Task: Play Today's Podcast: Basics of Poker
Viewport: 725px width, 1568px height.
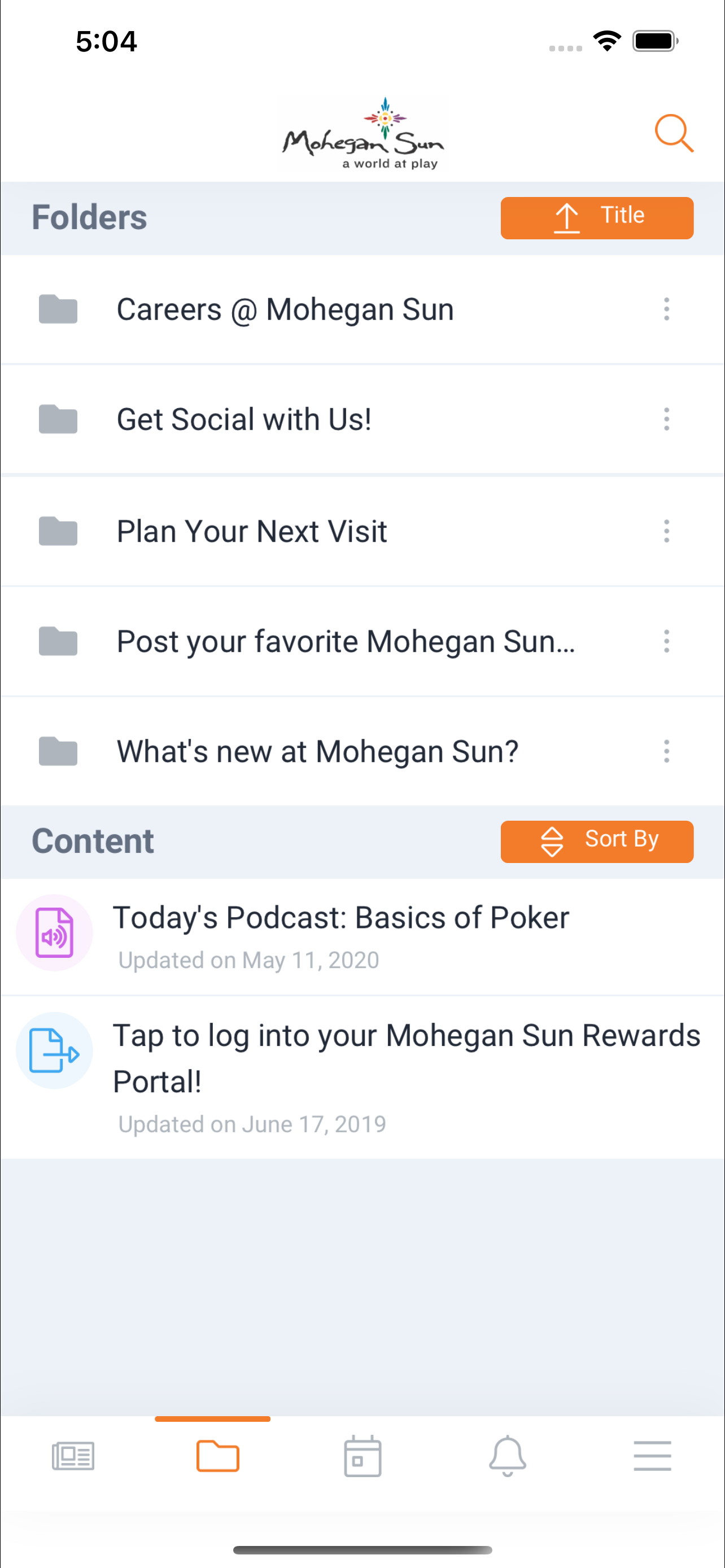Action: (362, 937)
